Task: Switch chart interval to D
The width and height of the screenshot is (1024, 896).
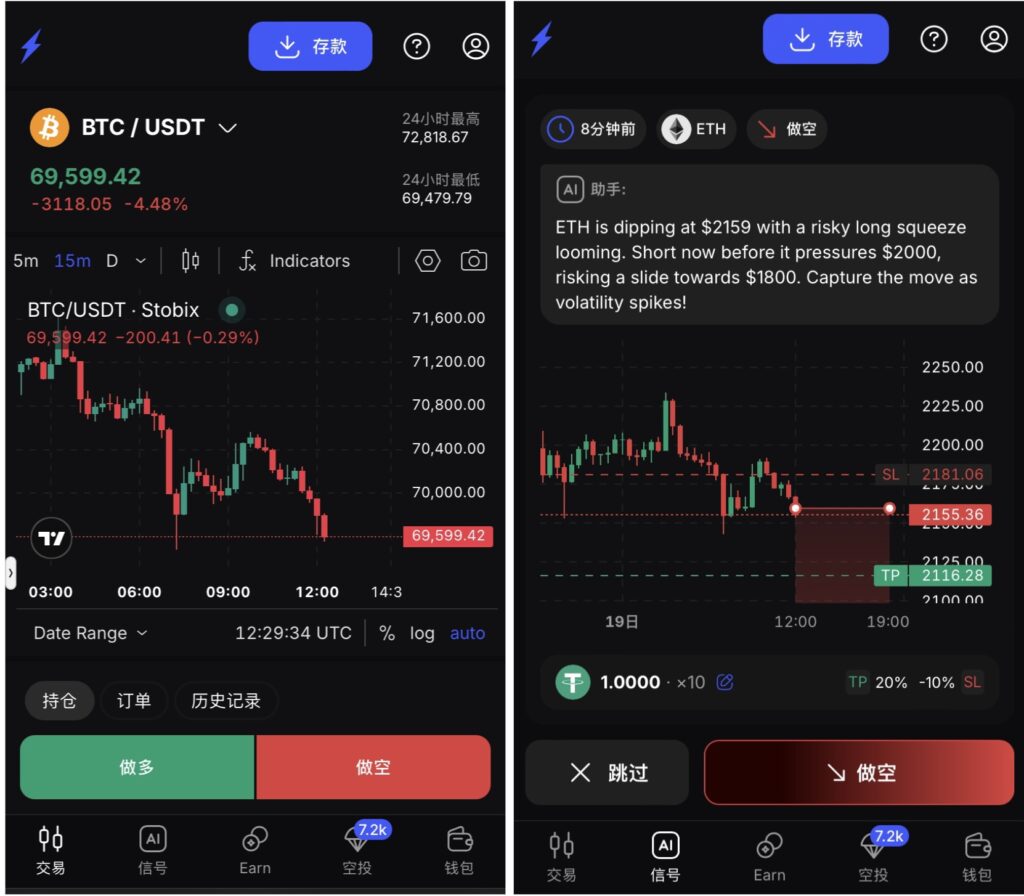Action: [x=112, y=261]
